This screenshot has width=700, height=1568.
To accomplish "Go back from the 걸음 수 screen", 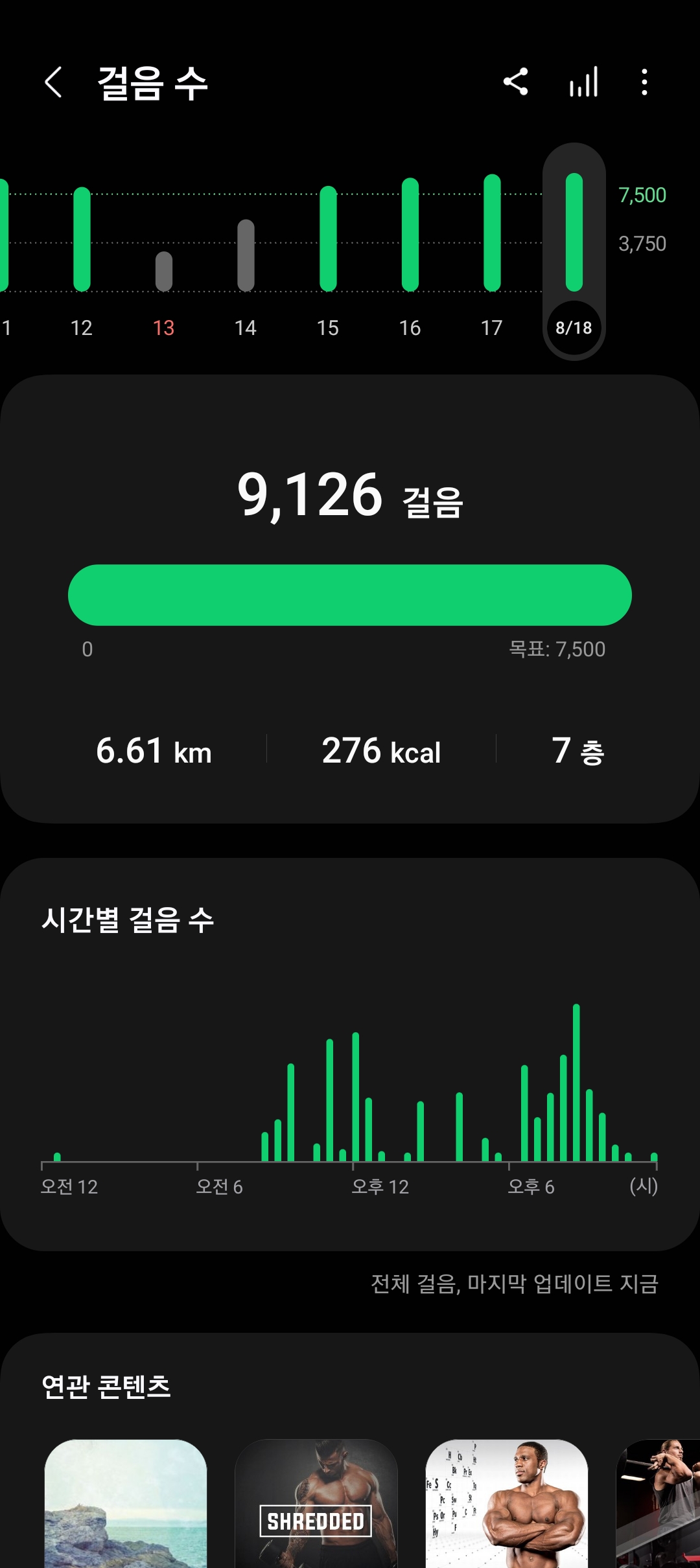I will tap(54, 83).
